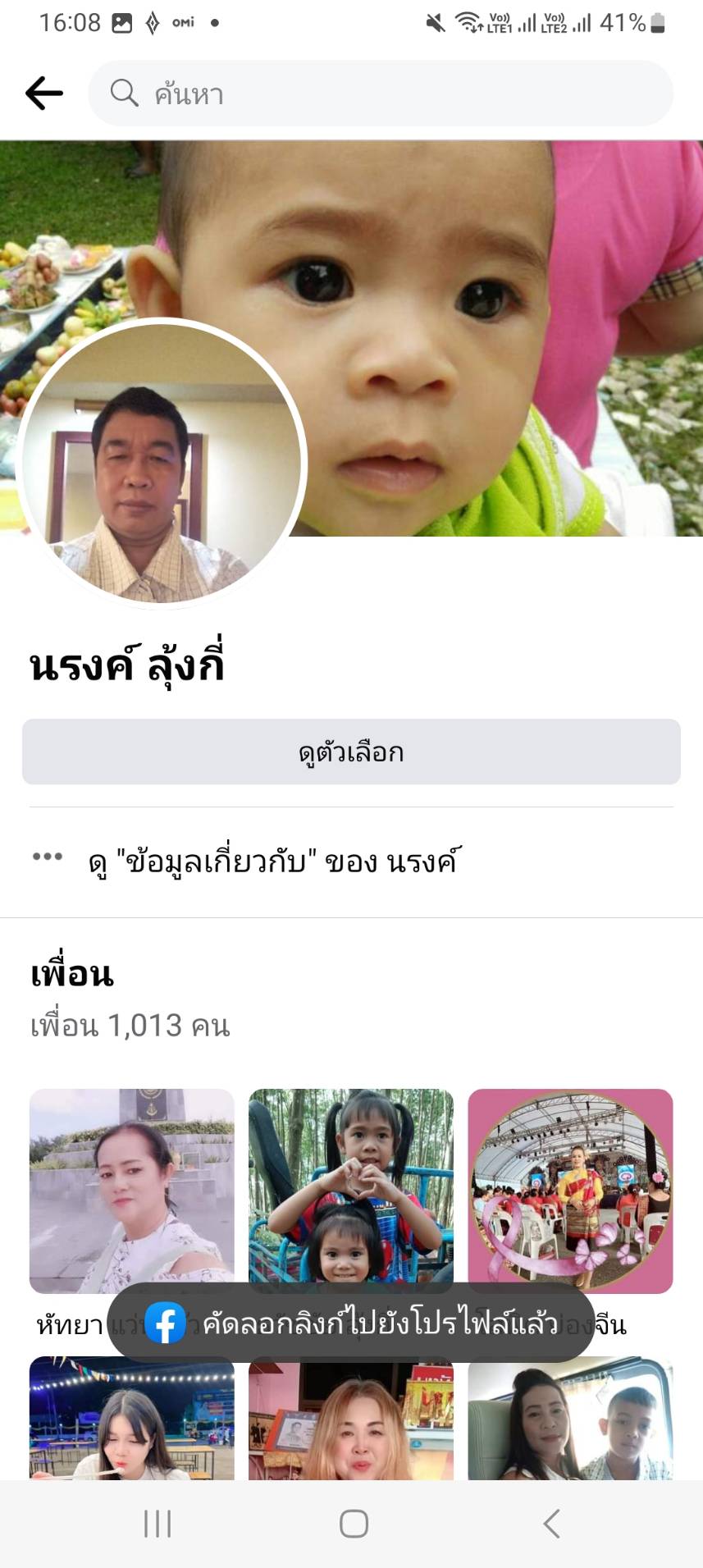Open the friend tile showing two little girls
This screenshot has width=703, height=1568.
[x=351, y=1191]
